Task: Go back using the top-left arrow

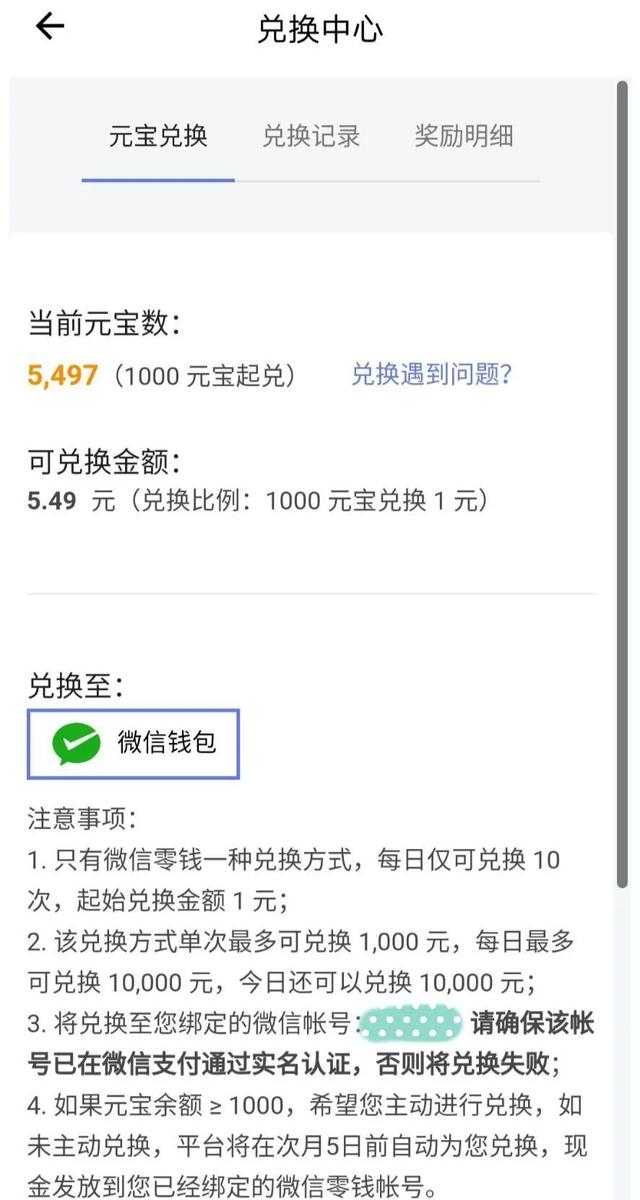Action: click(49, 27)
